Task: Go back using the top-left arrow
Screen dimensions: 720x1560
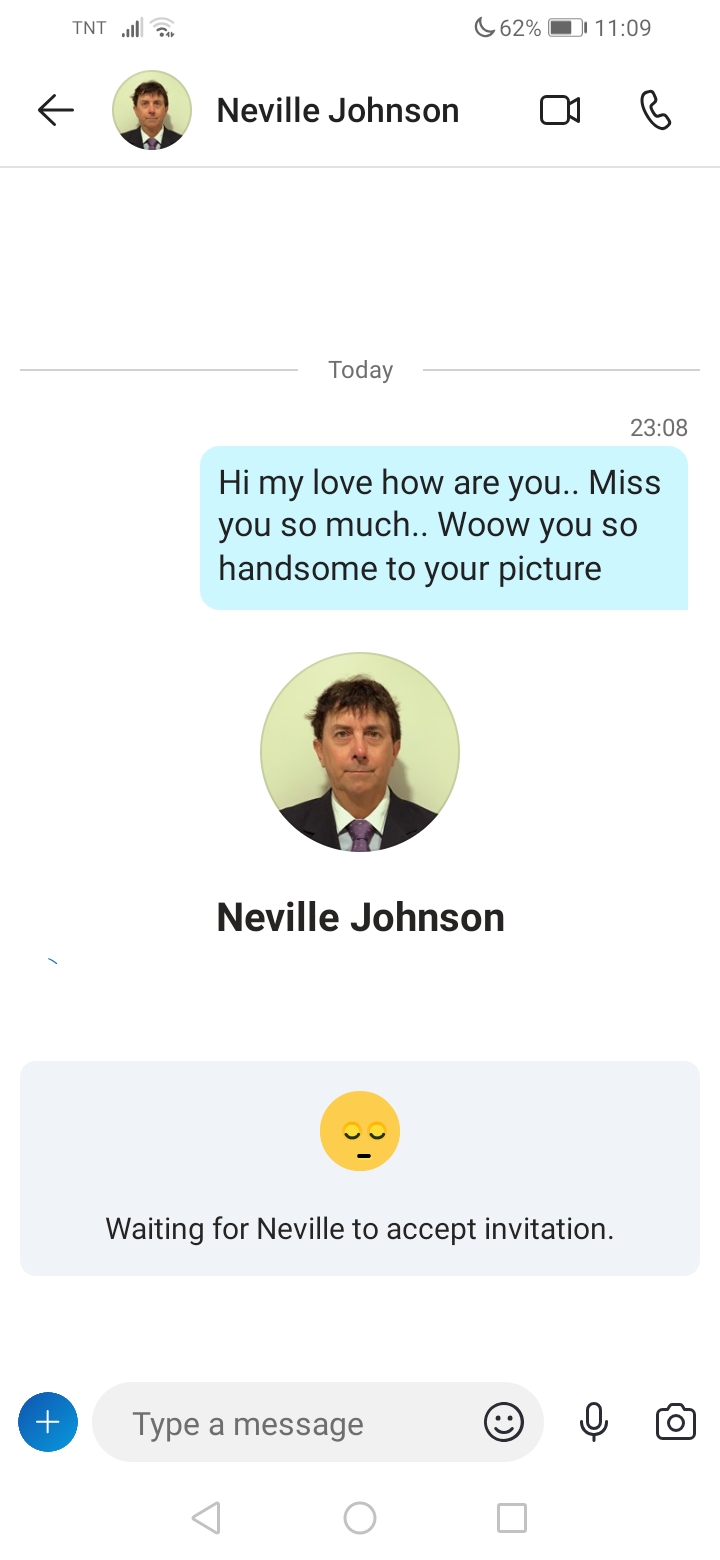Action: pos(56,110)
